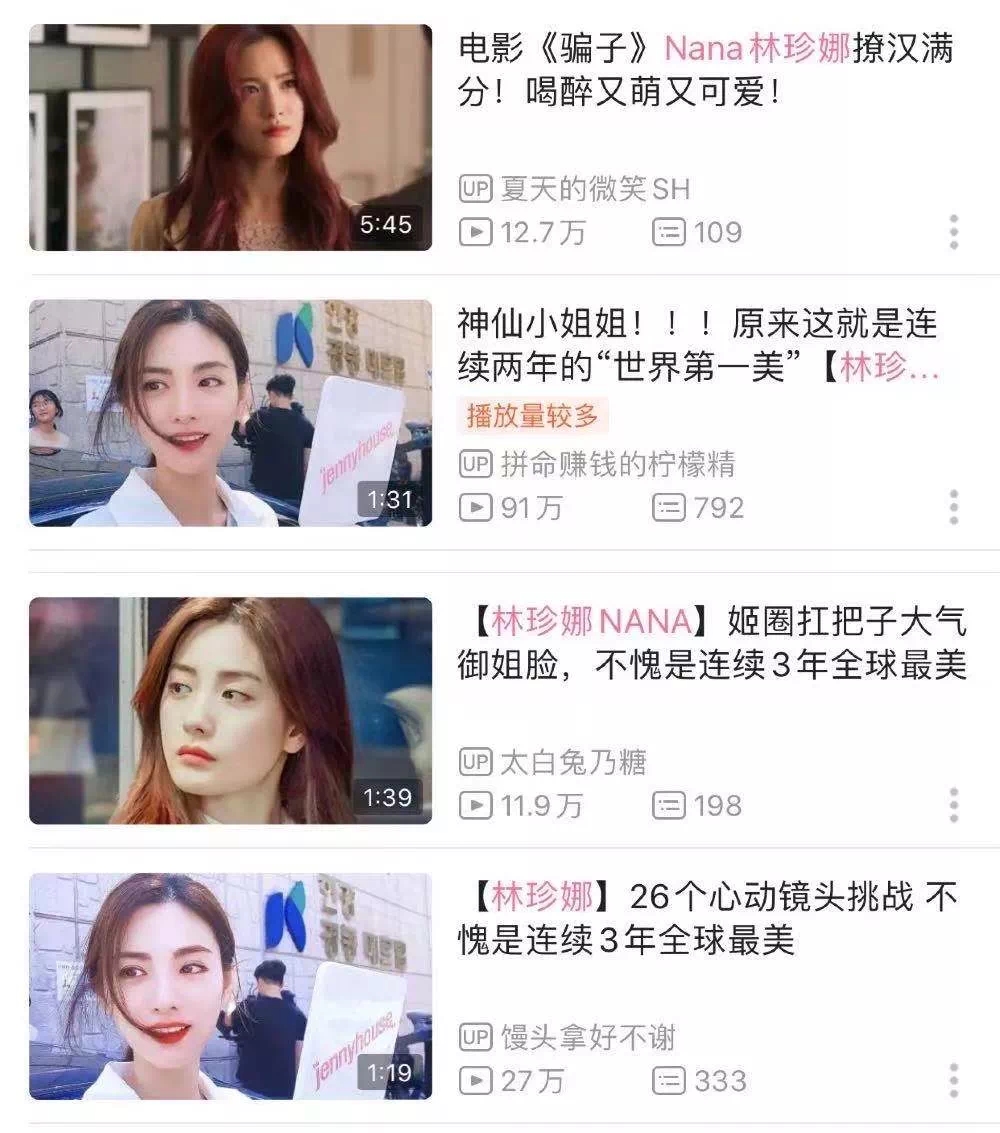This screenshot has height=1133, width=1000.
Task: Open overflow menu for 夏天的微笑SH's video
Action: (954, 232)
